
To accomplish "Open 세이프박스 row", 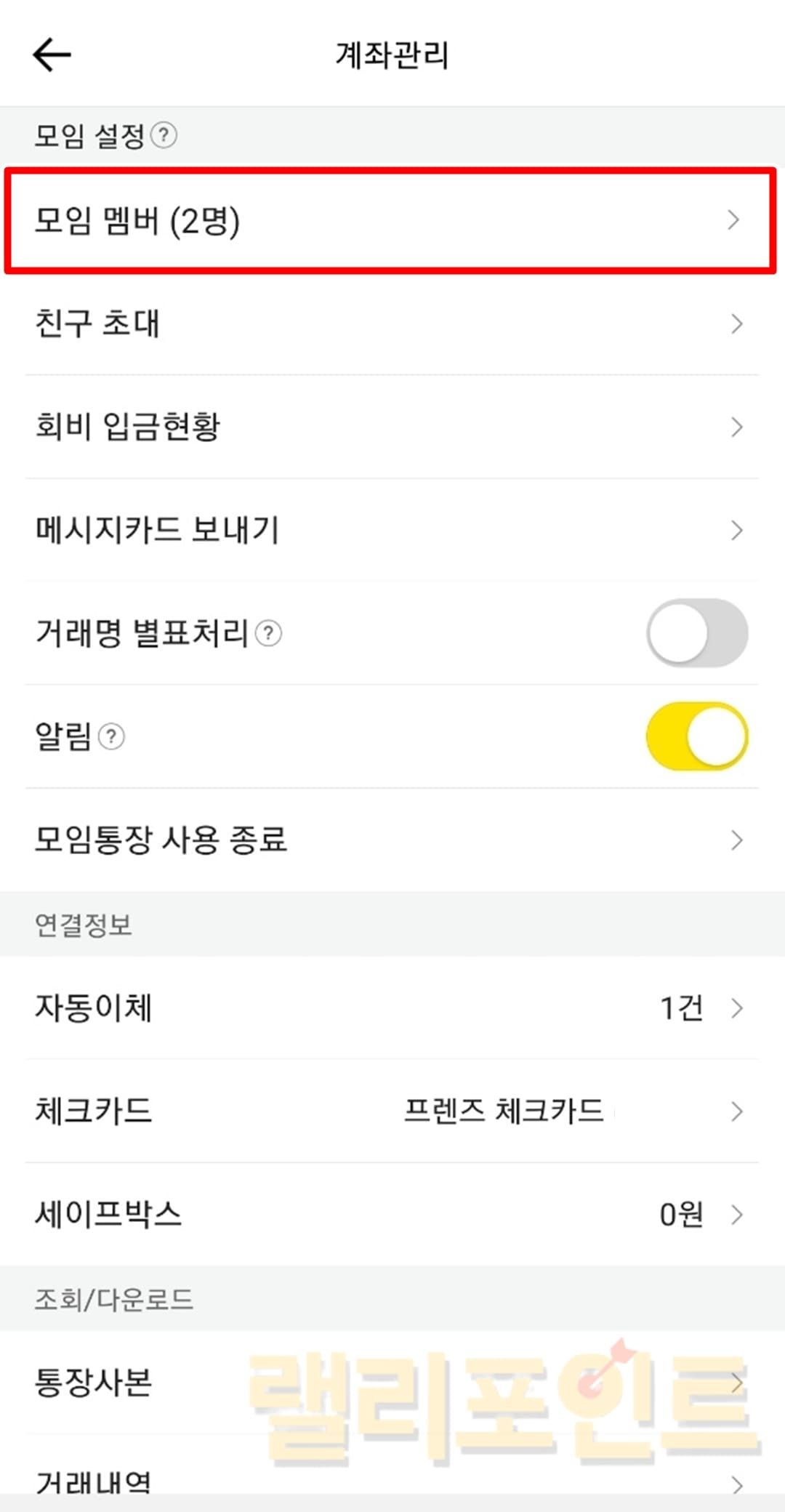I will pos(391,1215).
